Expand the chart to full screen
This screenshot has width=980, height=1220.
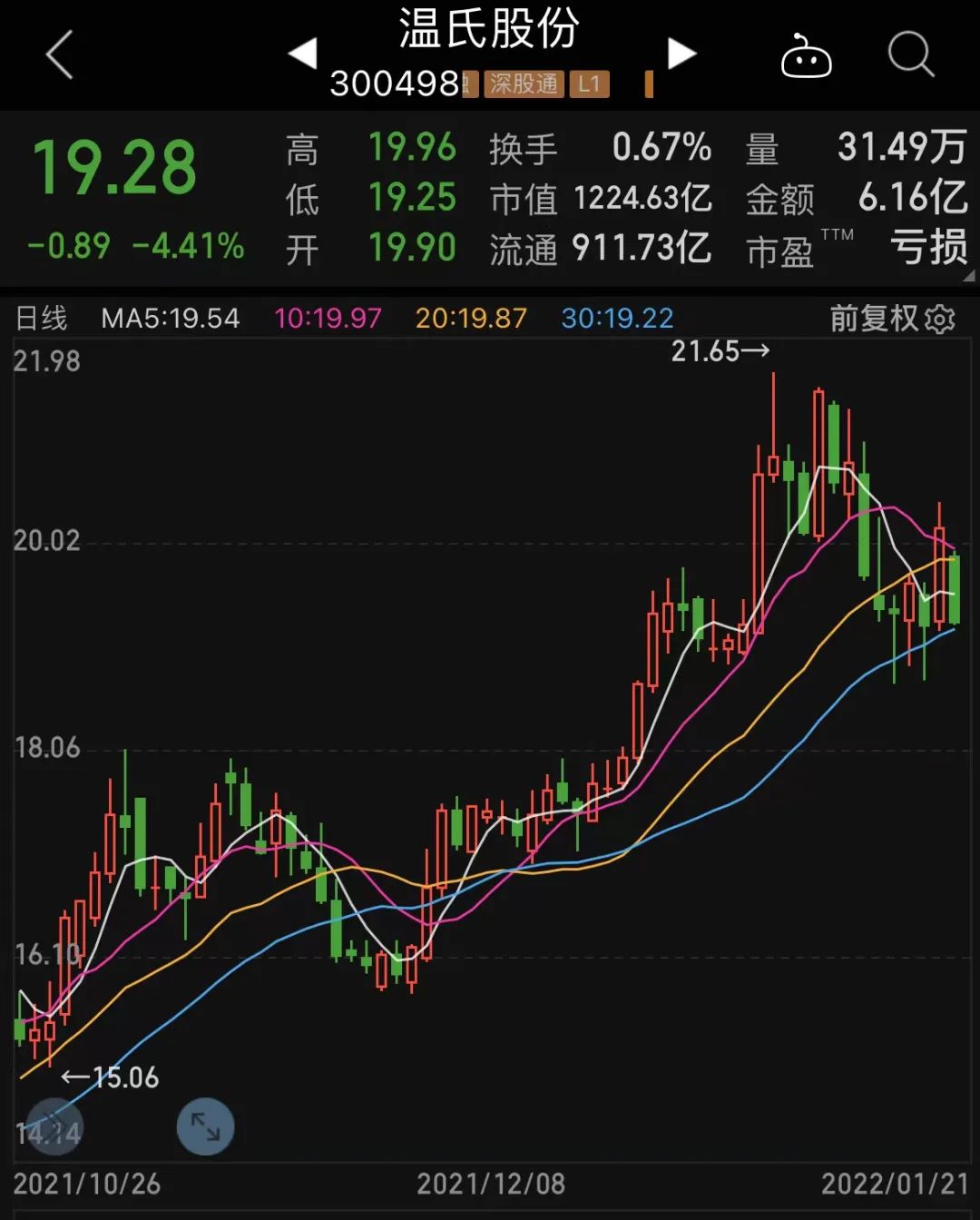point(205,1127)
